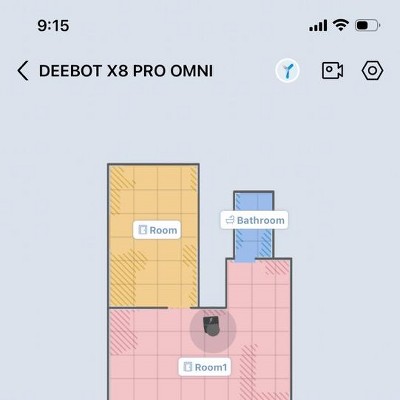
Task: Open the video camera manager
Action: 332,71
